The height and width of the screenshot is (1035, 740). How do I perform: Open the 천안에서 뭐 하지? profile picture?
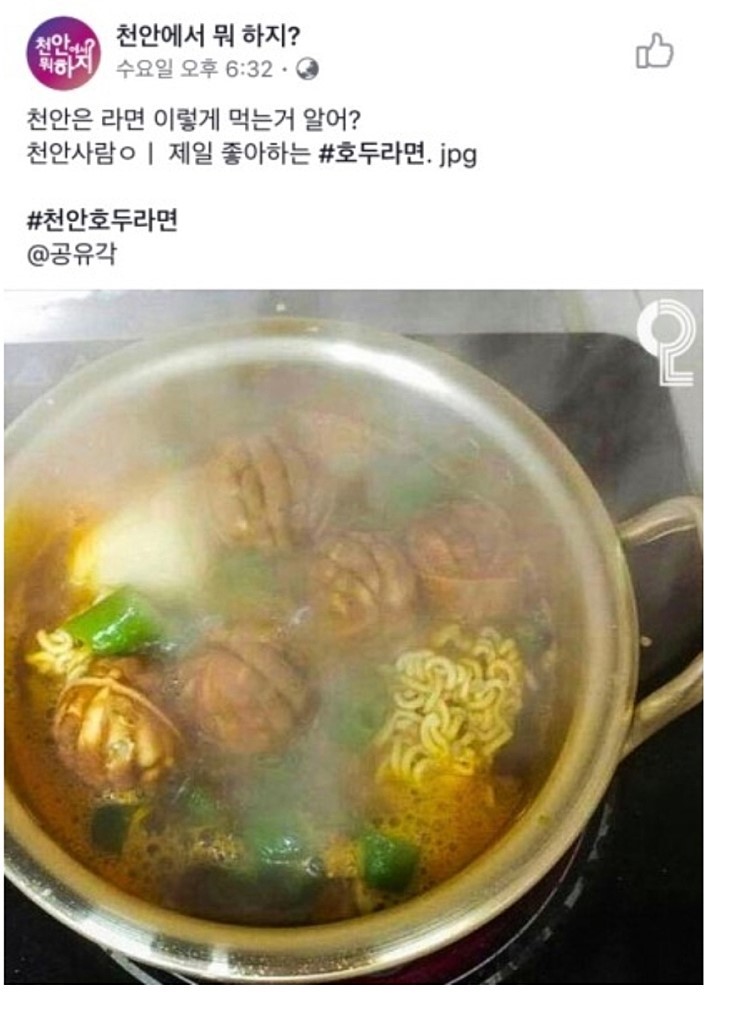click(63, 53)
